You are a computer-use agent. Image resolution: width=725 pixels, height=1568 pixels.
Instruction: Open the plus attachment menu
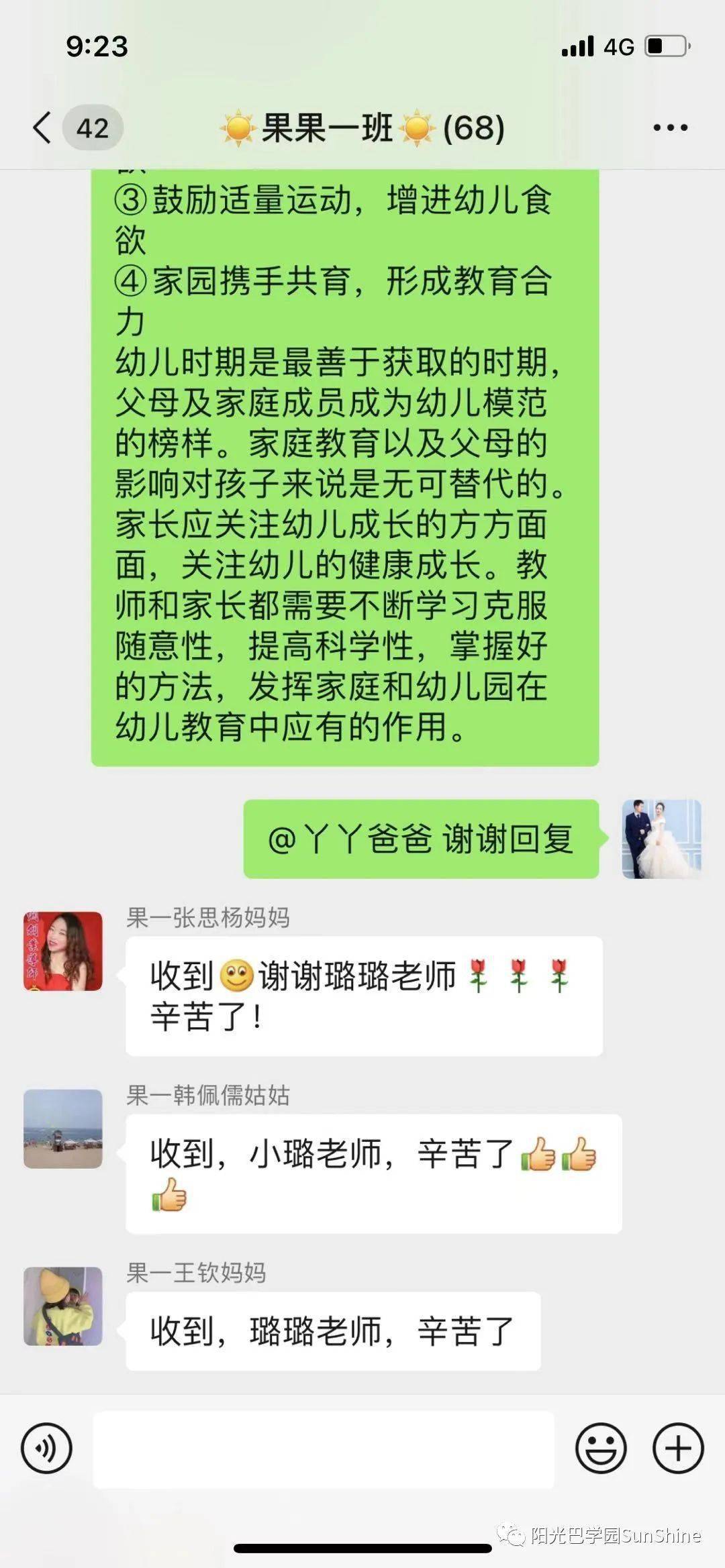coord(678,1448)
